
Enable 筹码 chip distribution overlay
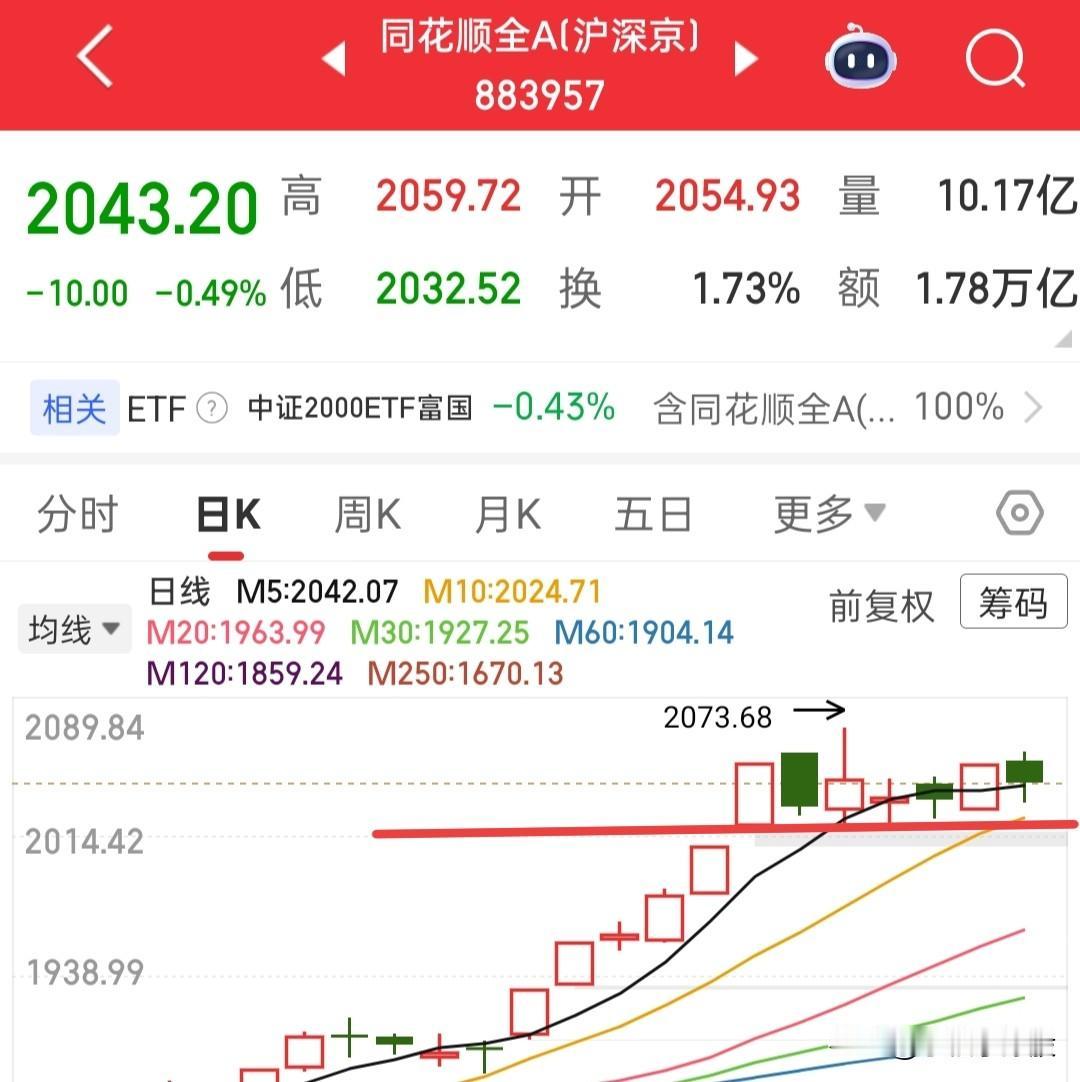1013,602
